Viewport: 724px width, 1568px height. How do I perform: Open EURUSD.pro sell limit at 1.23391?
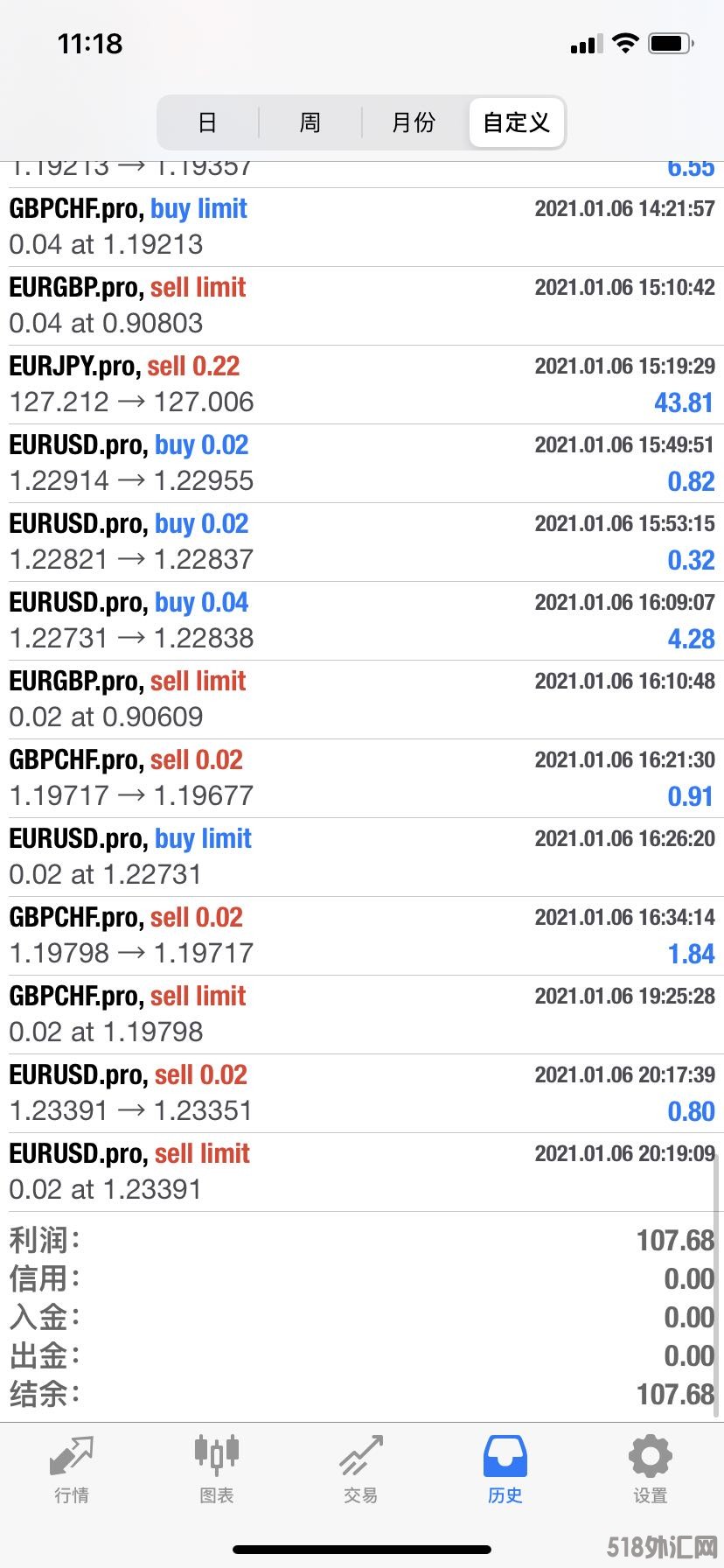pyautogui.click(x=362, y=1172)
